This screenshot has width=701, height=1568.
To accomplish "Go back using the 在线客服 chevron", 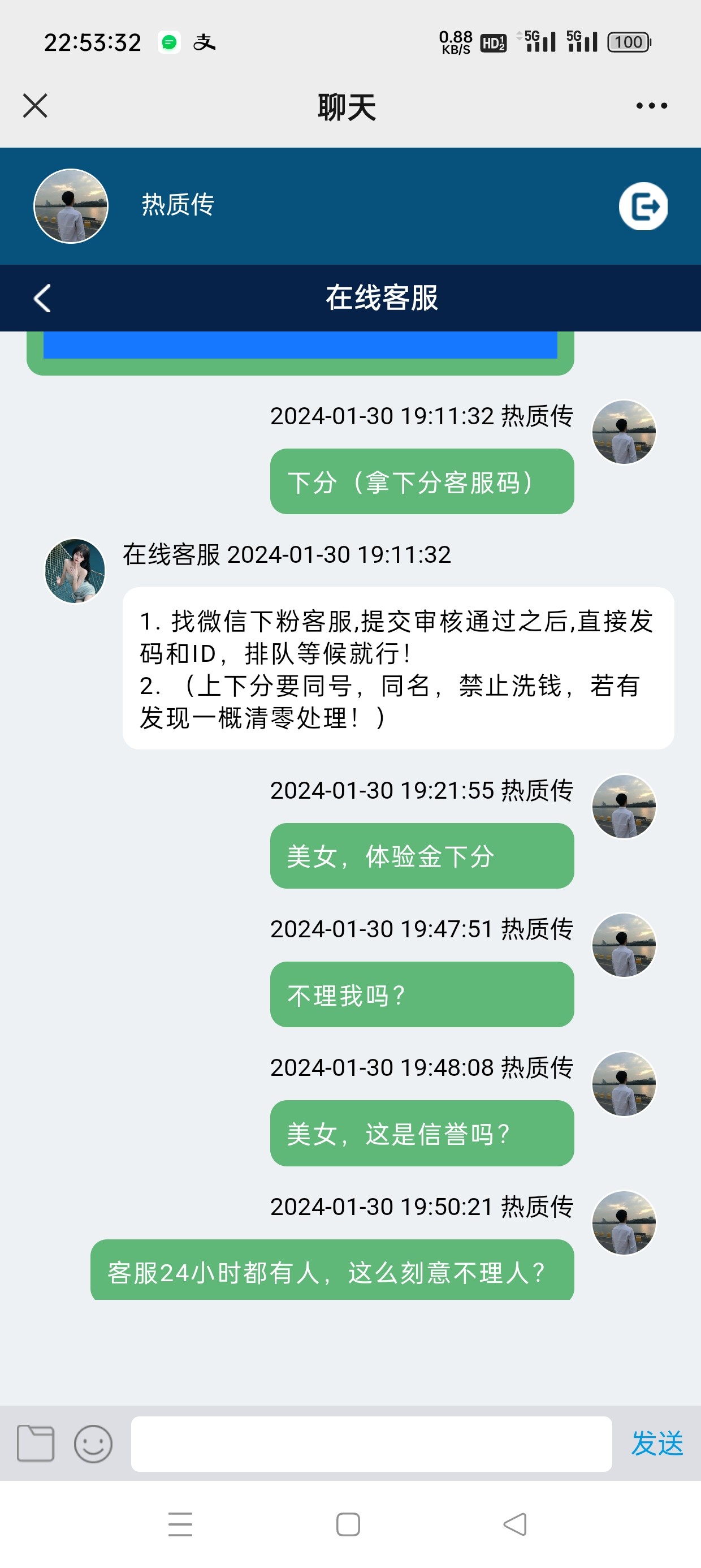I will (x=41, y=298).
